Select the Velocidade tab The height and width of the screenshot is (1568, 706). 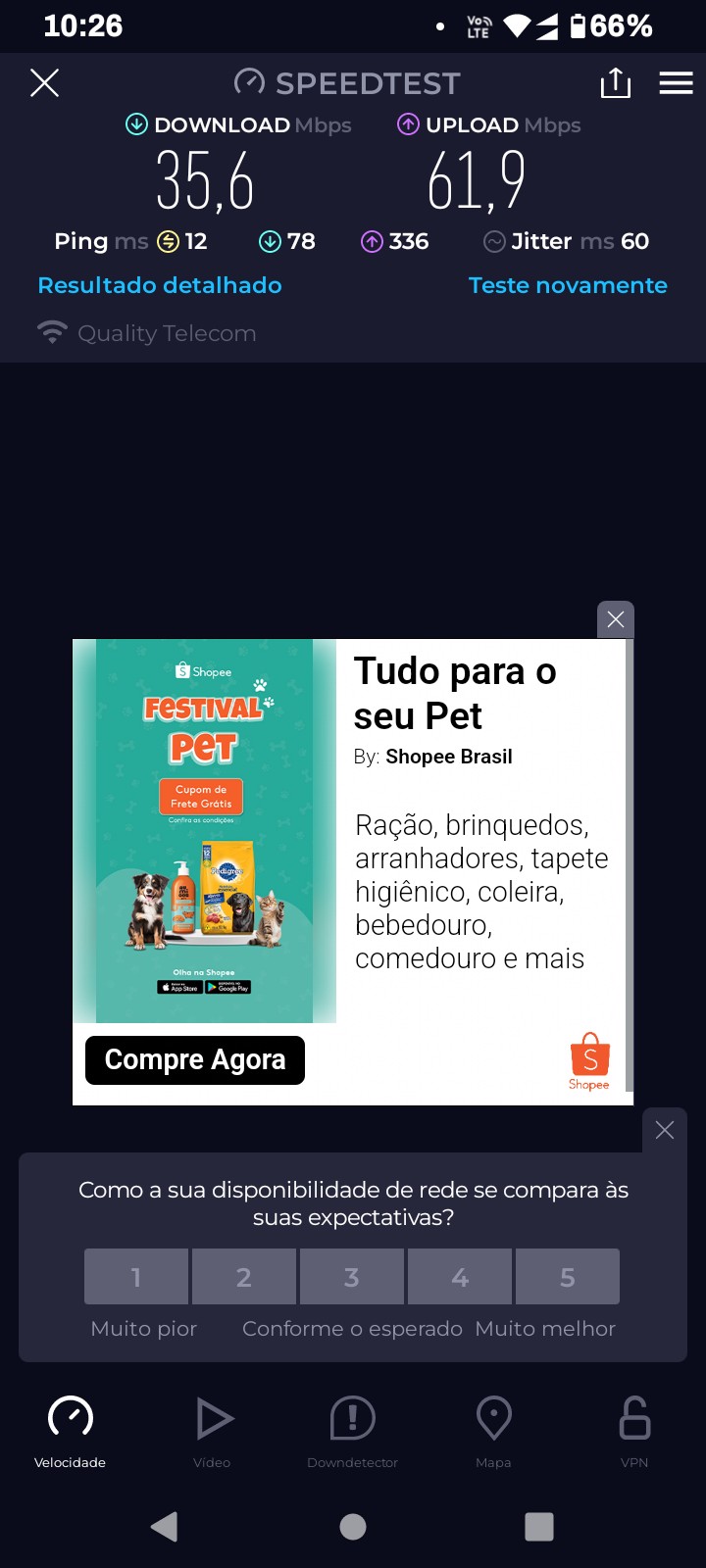point(71,1431)
